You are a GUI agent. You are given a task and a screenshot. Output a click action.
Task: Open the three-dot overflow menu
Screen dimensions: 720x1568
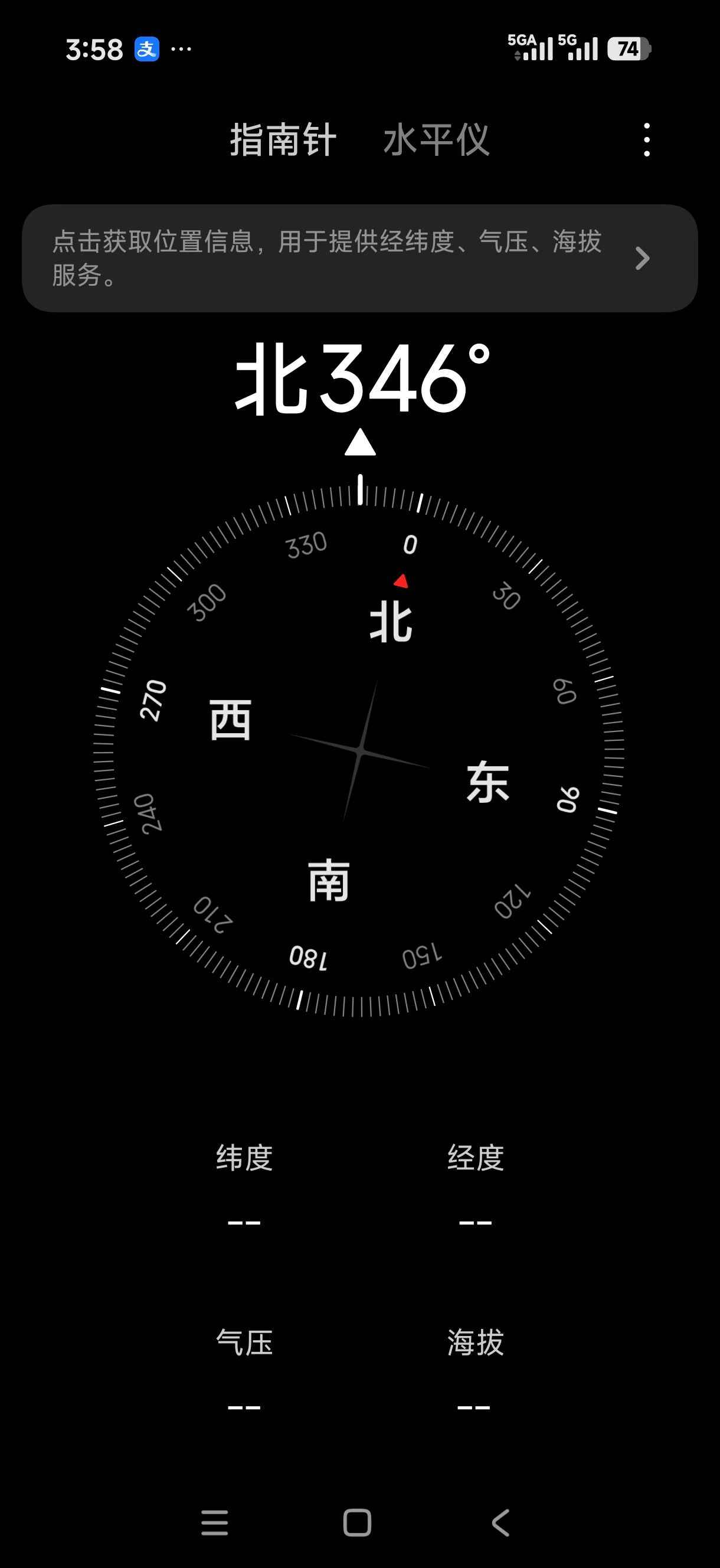[x=646, y=139]
